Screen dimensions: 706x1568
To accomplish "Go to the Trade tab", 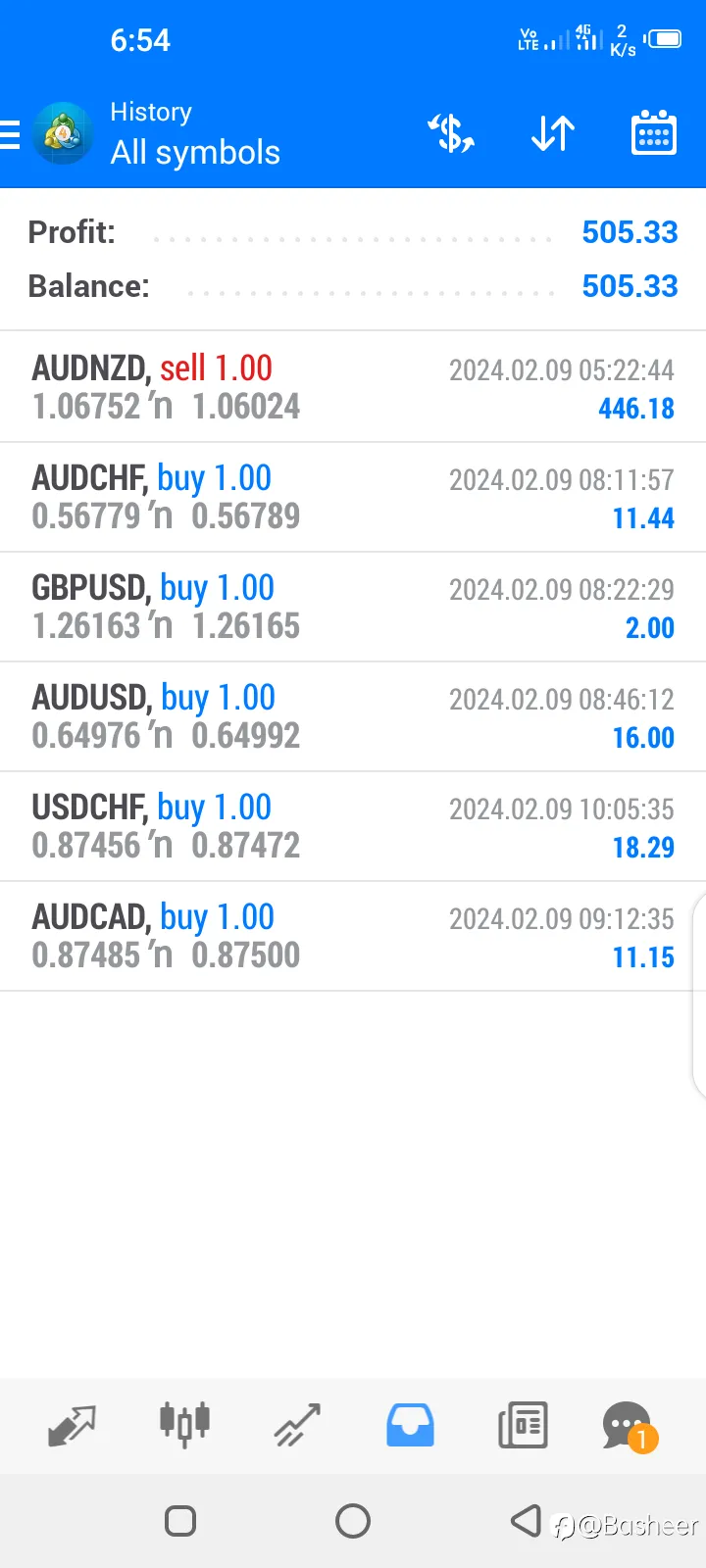I will 297,1425.
